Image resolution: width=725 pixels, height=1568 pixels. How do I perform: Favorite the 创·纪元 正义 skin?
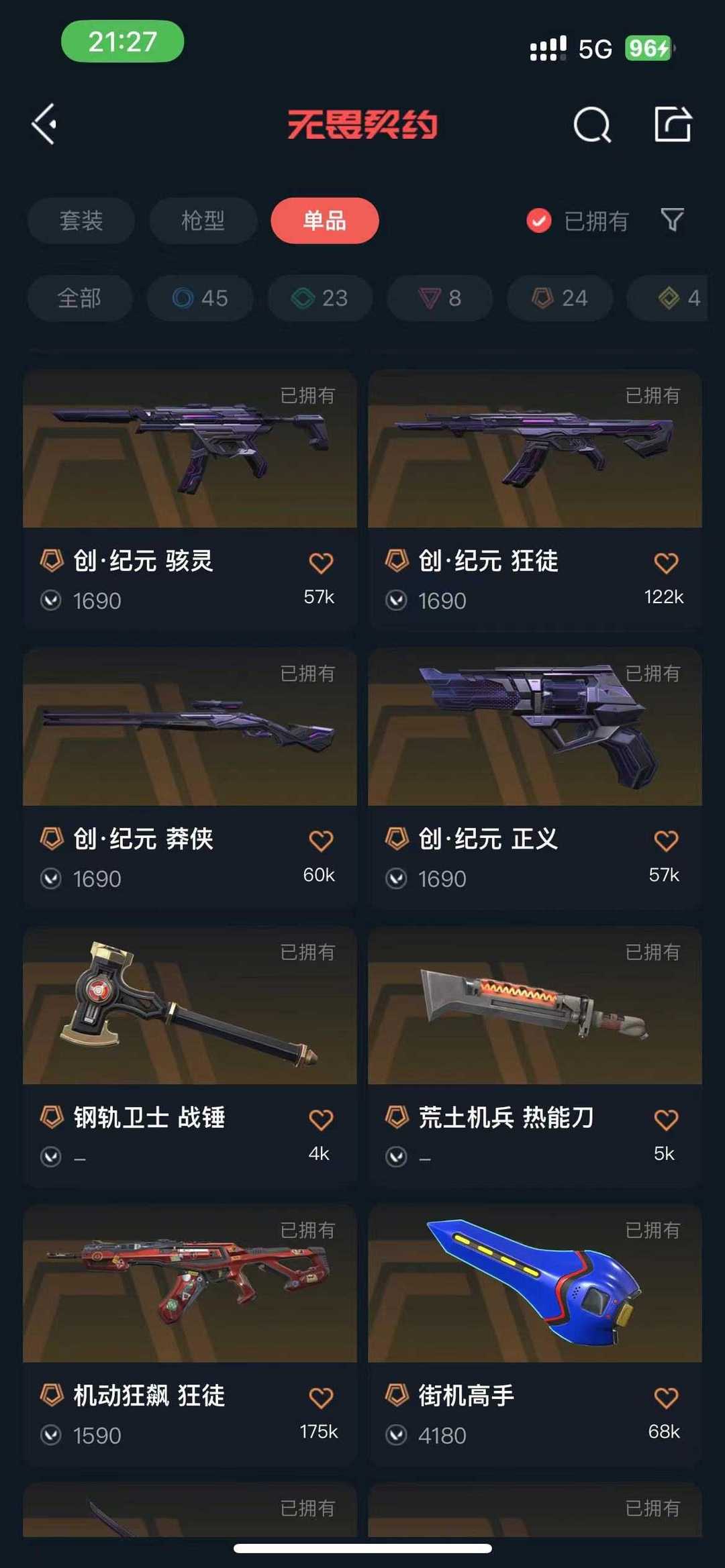[x=666, y=841]
